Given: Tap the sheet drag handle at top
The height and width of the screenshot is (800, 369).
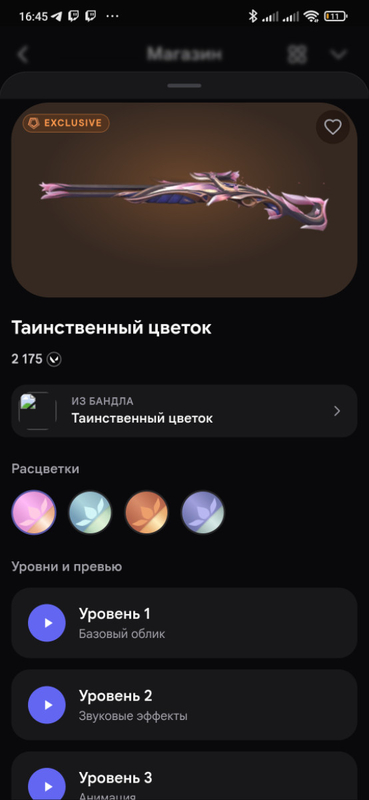Looking at the screenshot, I should (x=184, y=86).
